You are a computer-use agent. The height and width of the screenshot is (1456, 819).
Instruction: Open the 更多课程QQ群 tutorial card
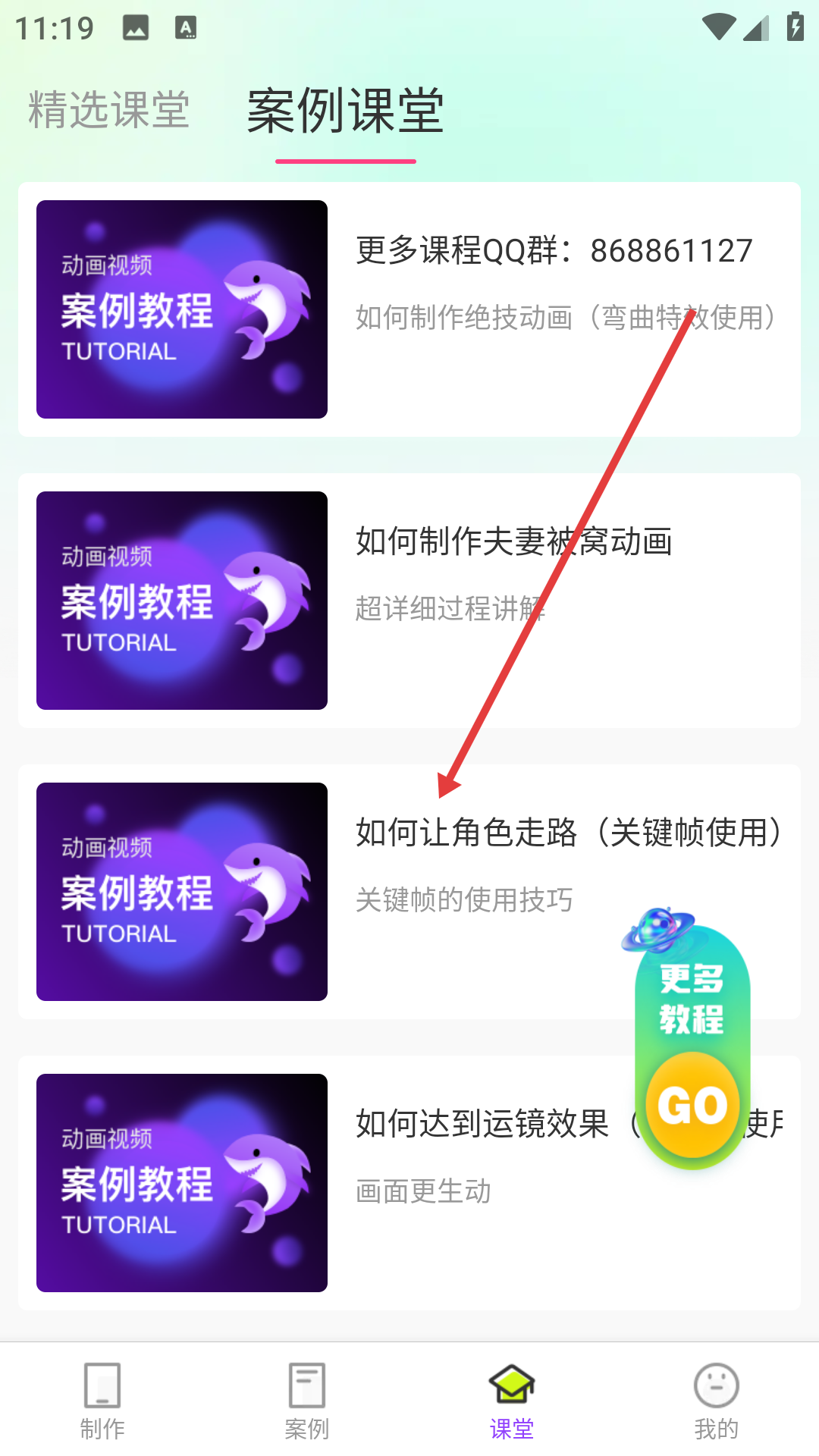pyautogui.click(x=409, y=309)
